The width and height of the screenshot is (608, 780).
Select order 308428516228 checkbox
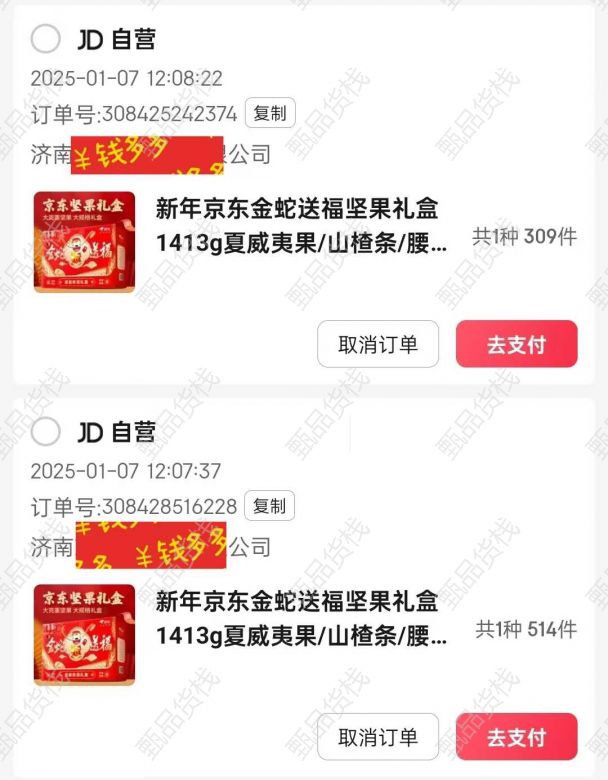45,432
